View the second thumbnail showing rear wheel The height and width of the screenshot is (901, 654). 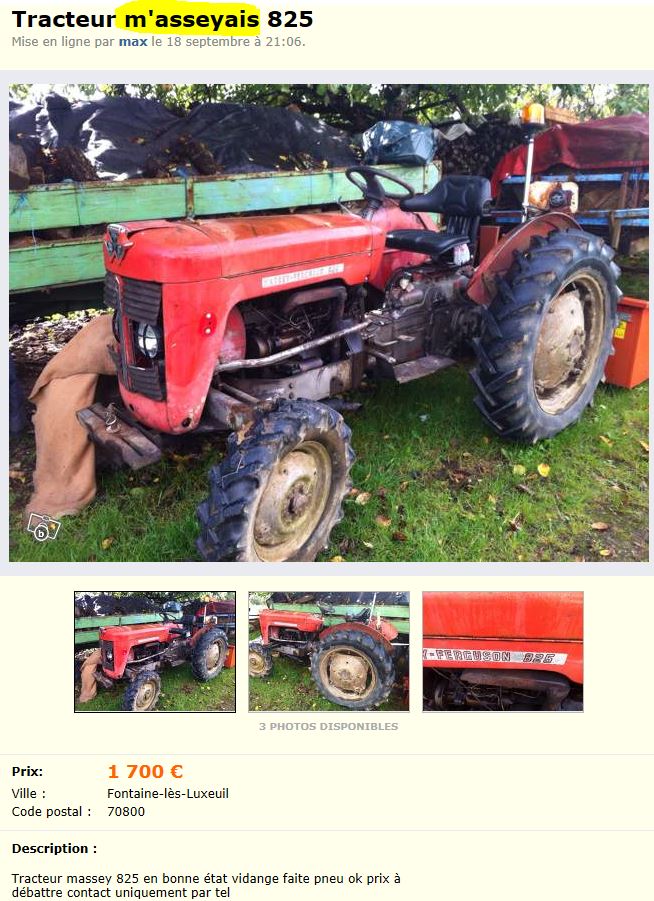[328, 651]
